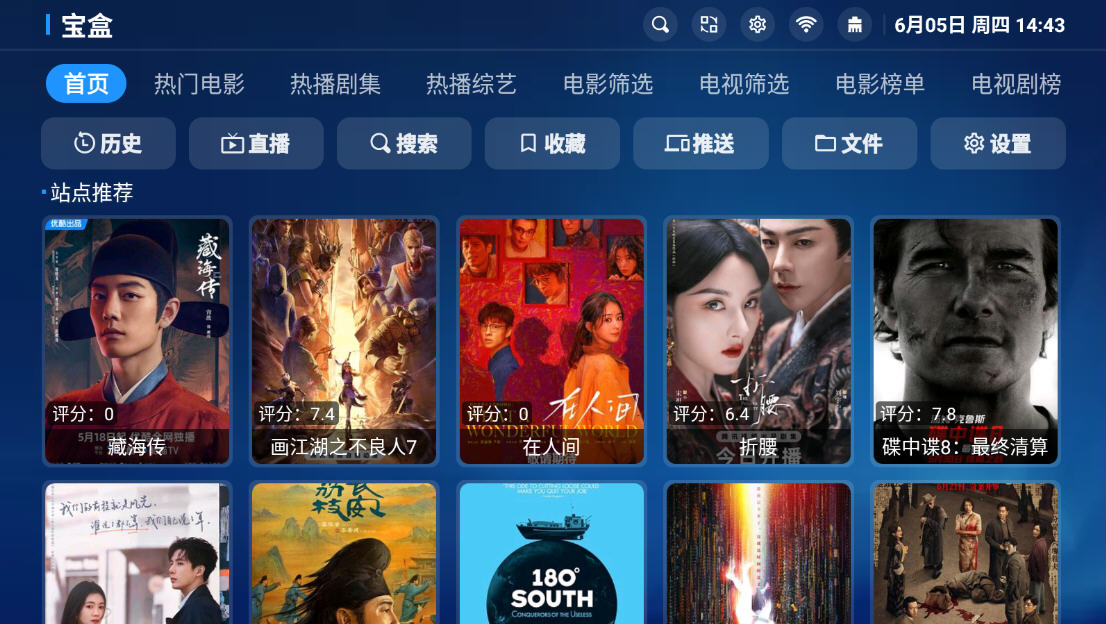Open the 设置 settings button
Viewport: 1106px width, 624px height.
point(997,144)
